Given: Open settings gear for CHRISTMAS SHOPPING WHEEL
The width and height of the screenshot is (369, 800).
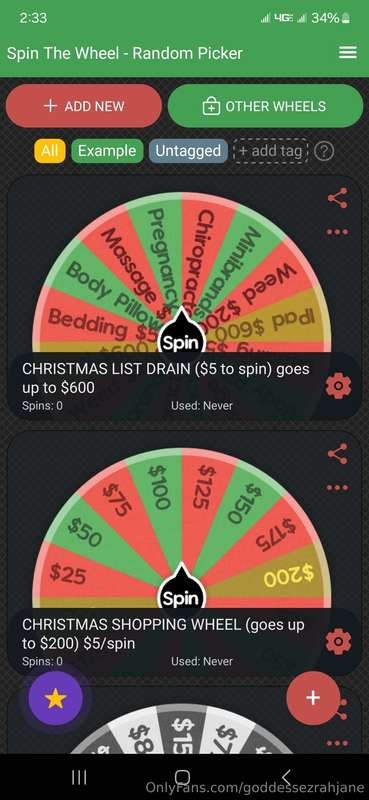Looking at the screenshot, I should [338, 641].
